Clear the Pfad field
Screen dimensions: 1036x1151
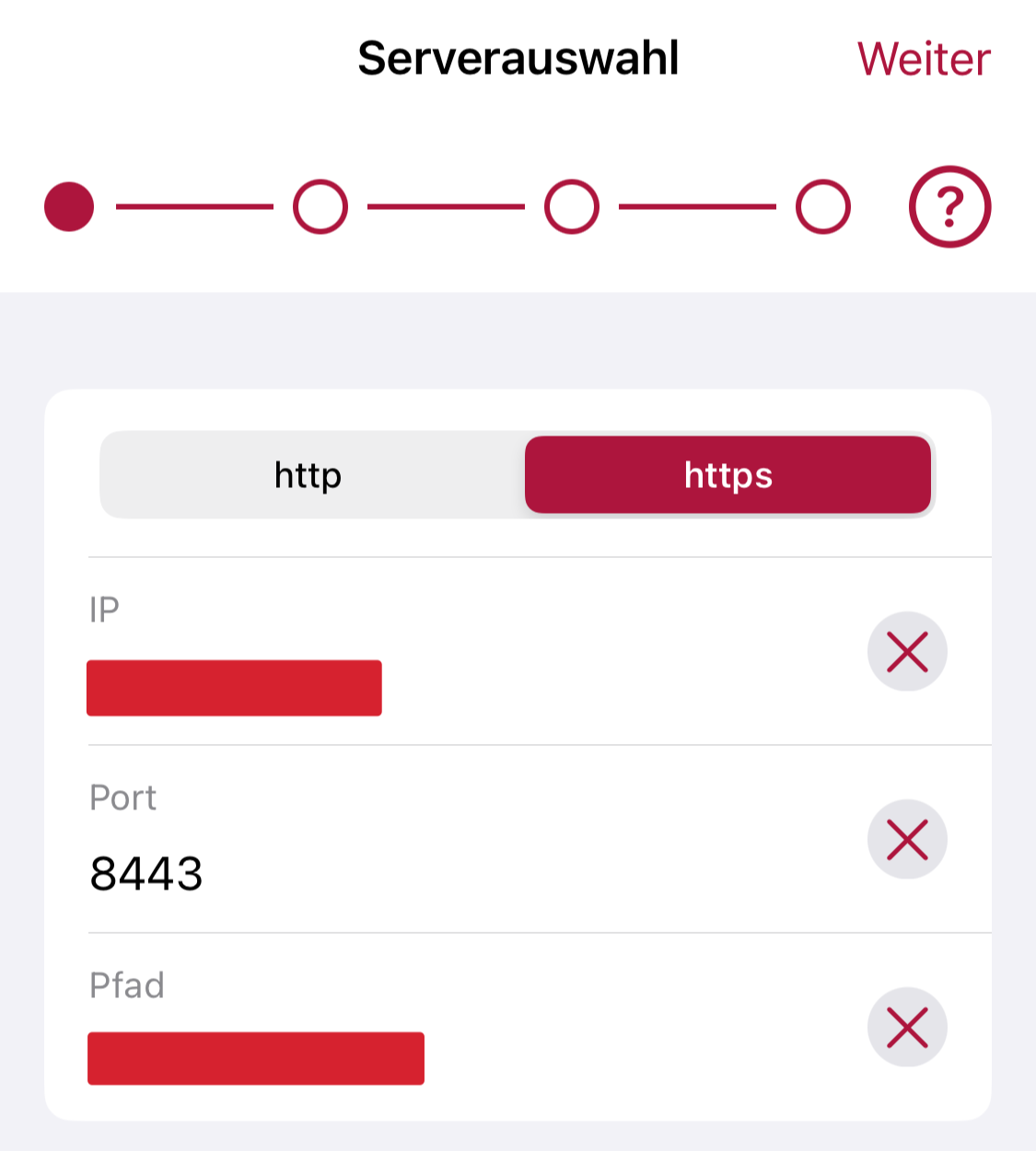[x=907, y=1028]
